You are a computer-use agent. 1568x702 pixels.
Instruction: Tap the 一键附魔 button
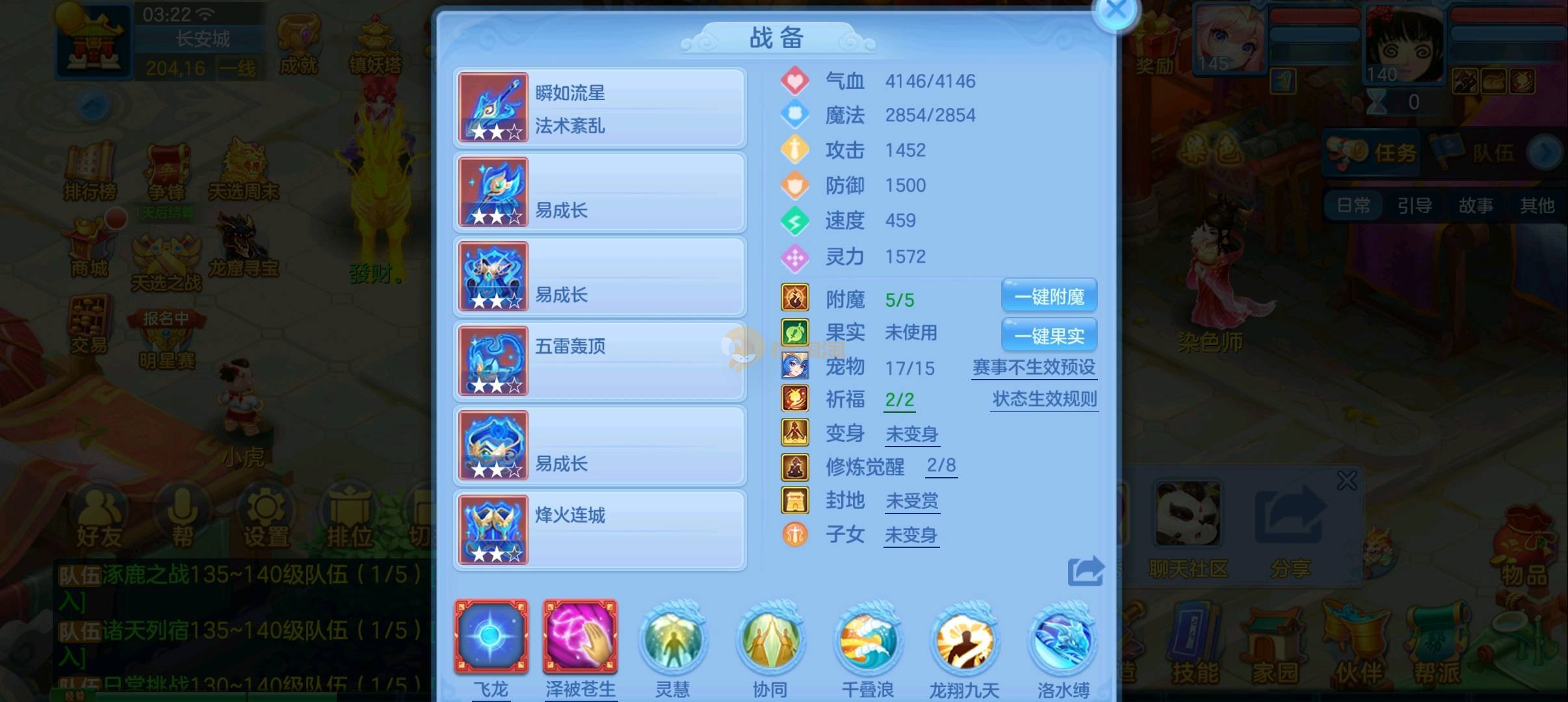(1049, 296)
